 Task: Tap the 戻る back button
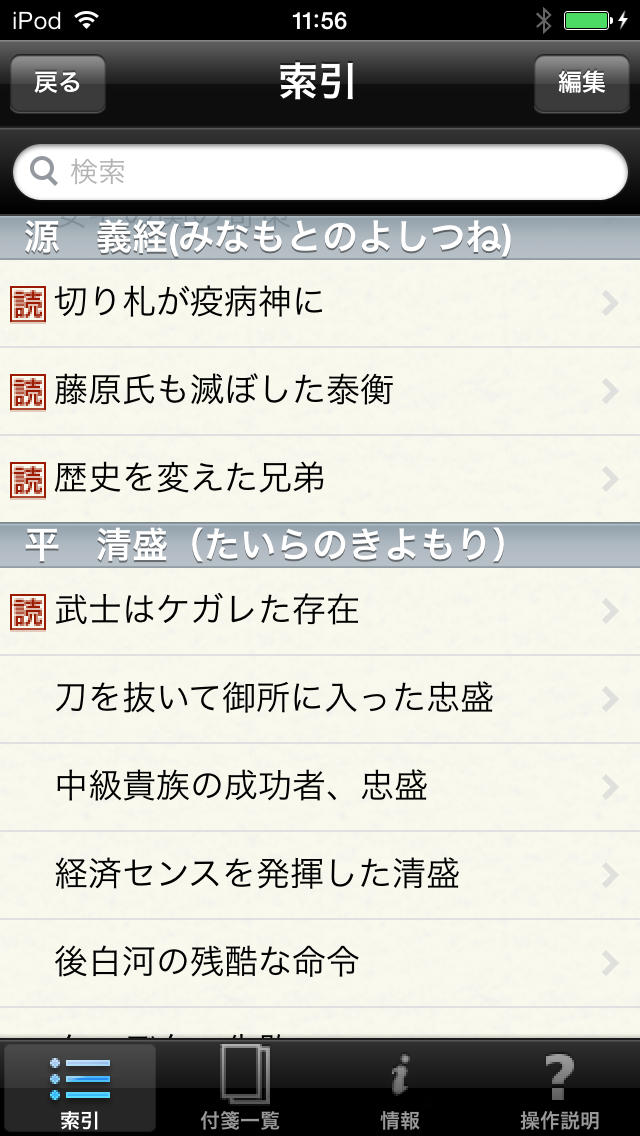[x=57, y=83]
